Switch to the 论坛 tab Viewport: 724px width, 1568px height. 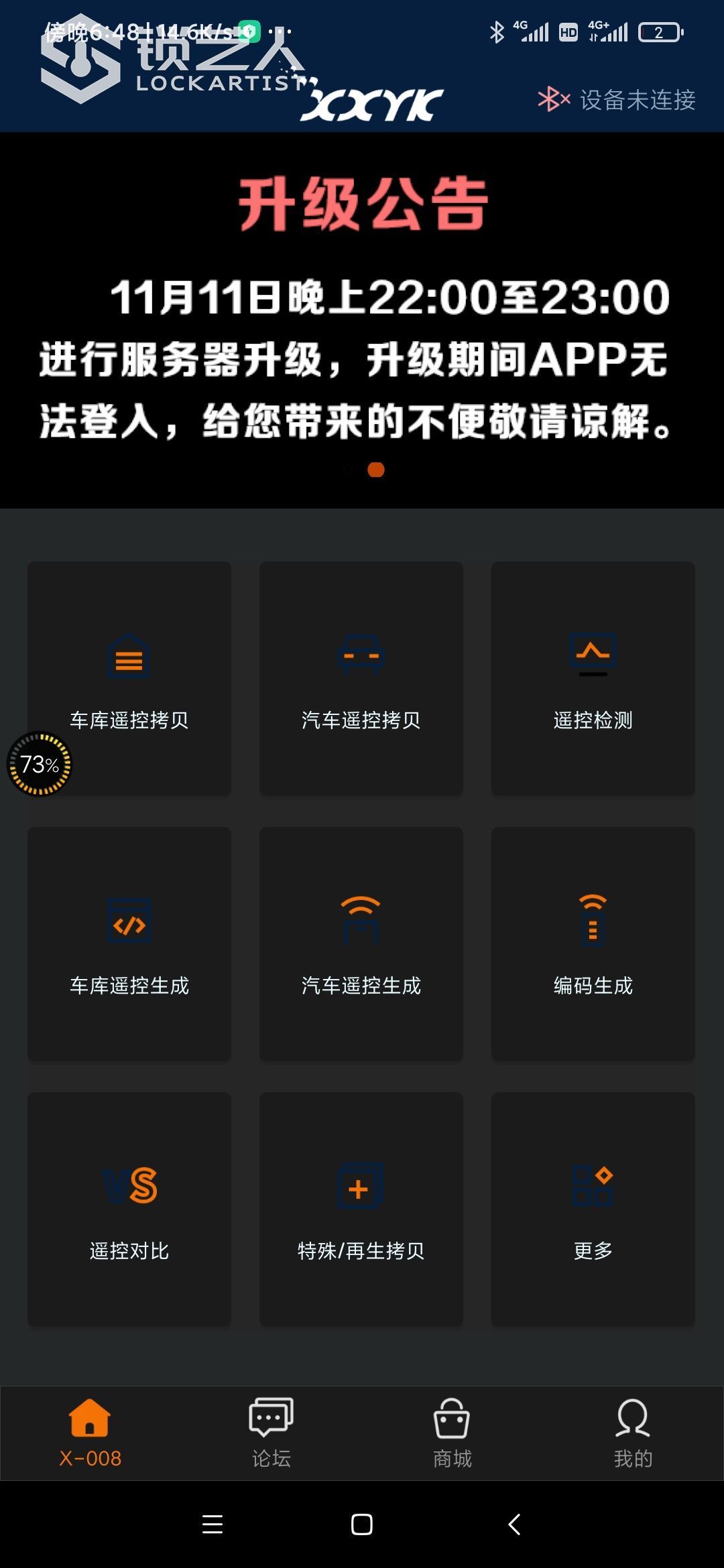coord(271,1433)
